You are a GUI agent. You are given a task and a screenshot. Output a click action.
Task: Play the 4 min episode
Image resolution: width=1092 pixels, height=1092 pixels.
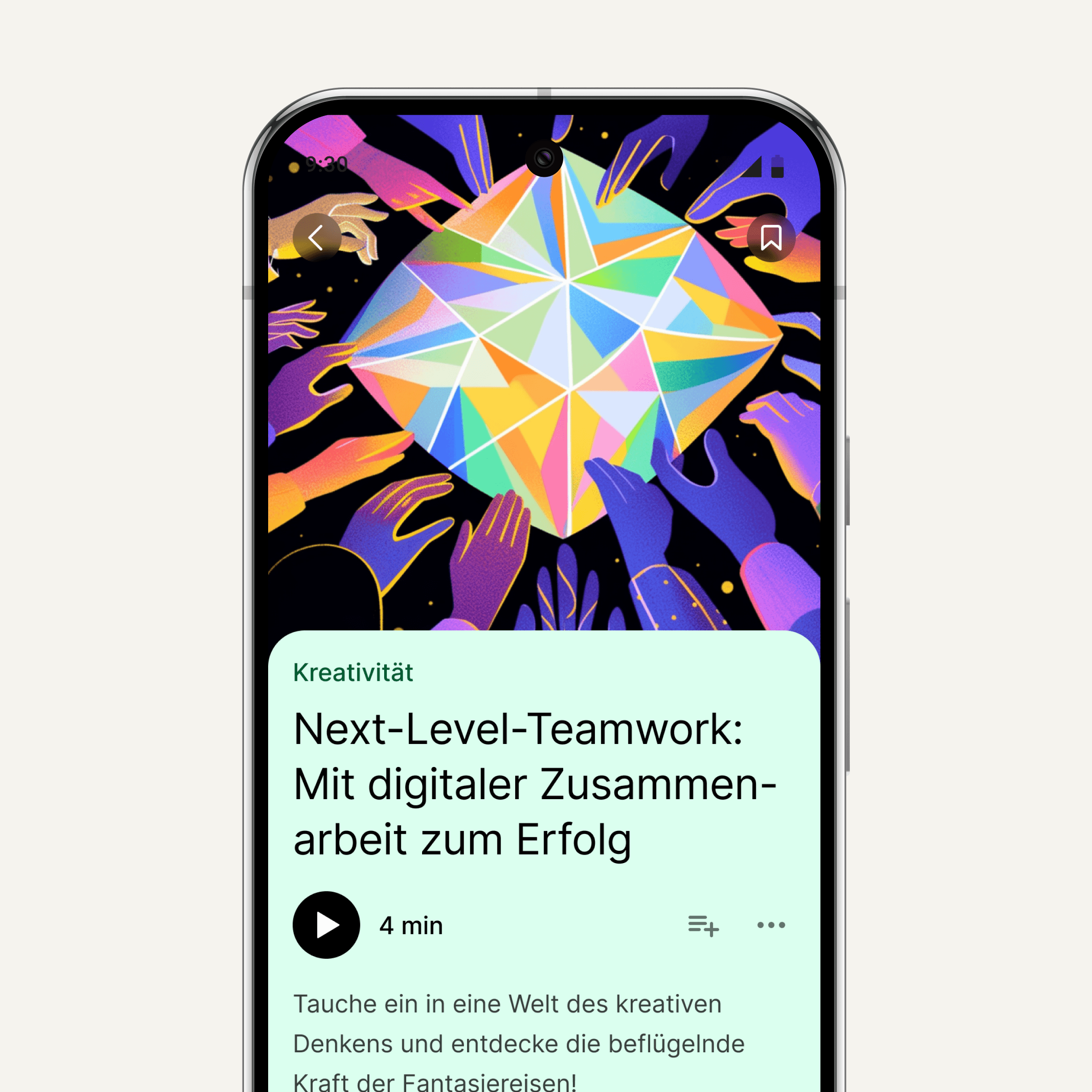(326, 925)
